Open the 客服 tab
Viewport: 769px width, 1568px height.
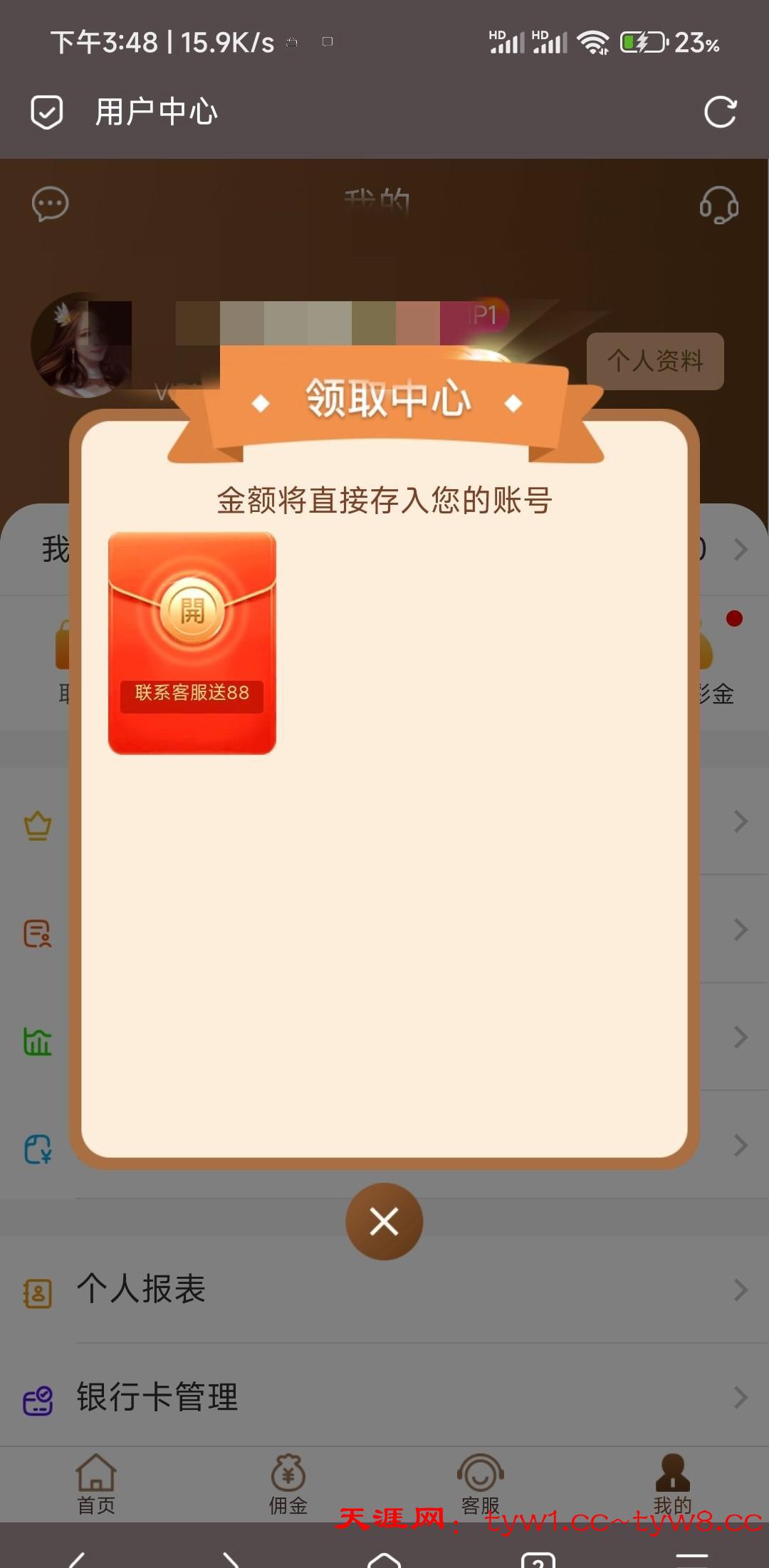pos(480,1484)
